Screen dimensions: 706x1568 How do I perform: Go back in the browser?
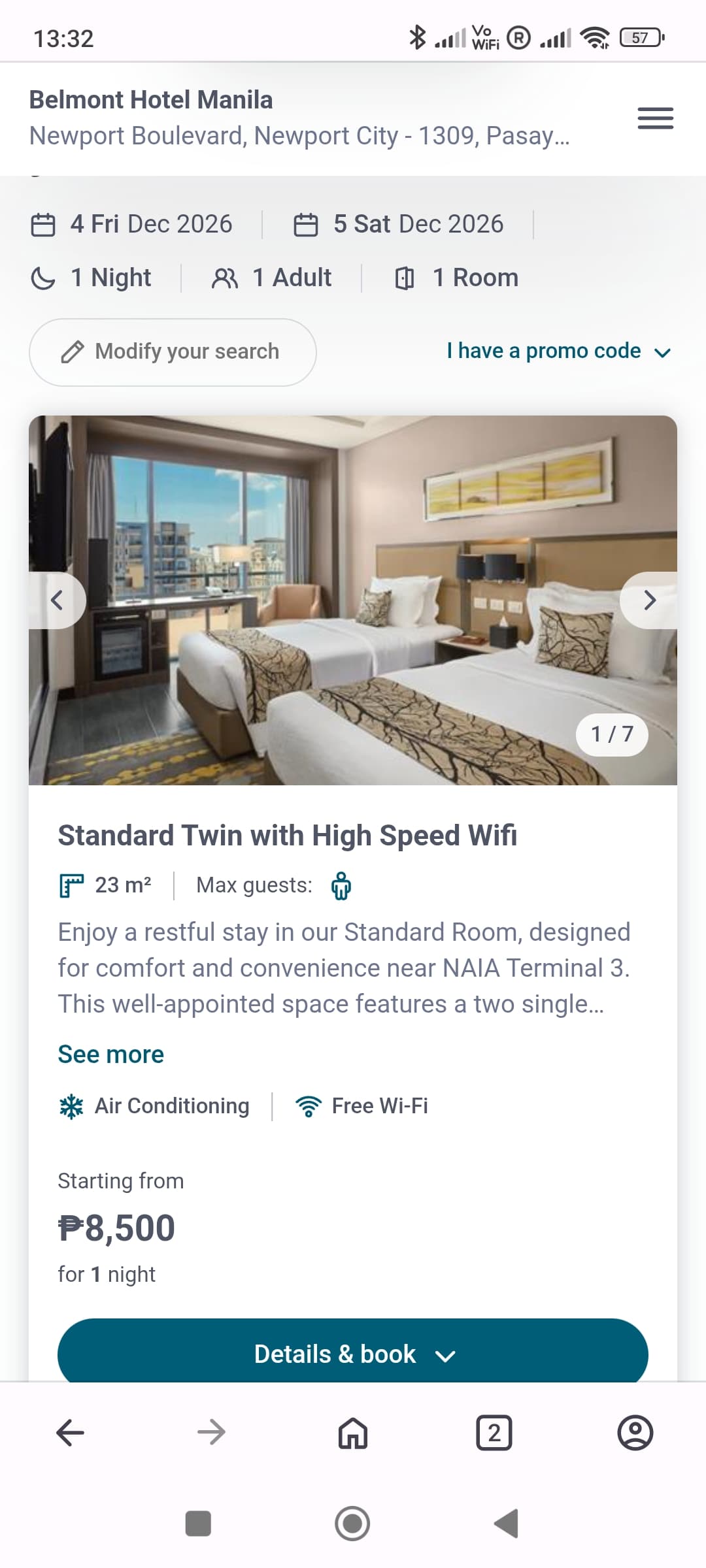[x=70, y=1433]
